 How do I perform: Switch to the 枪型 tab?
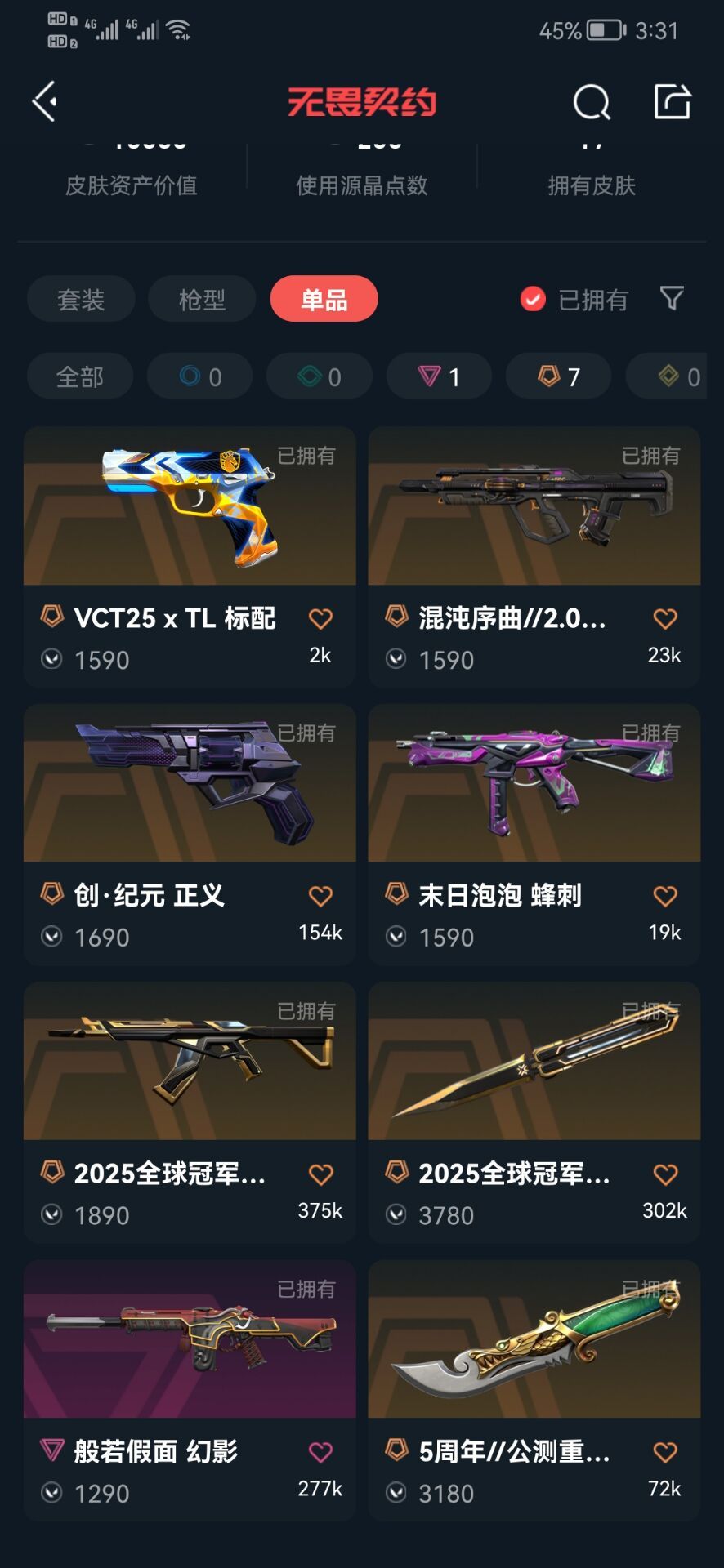[202, 299]
